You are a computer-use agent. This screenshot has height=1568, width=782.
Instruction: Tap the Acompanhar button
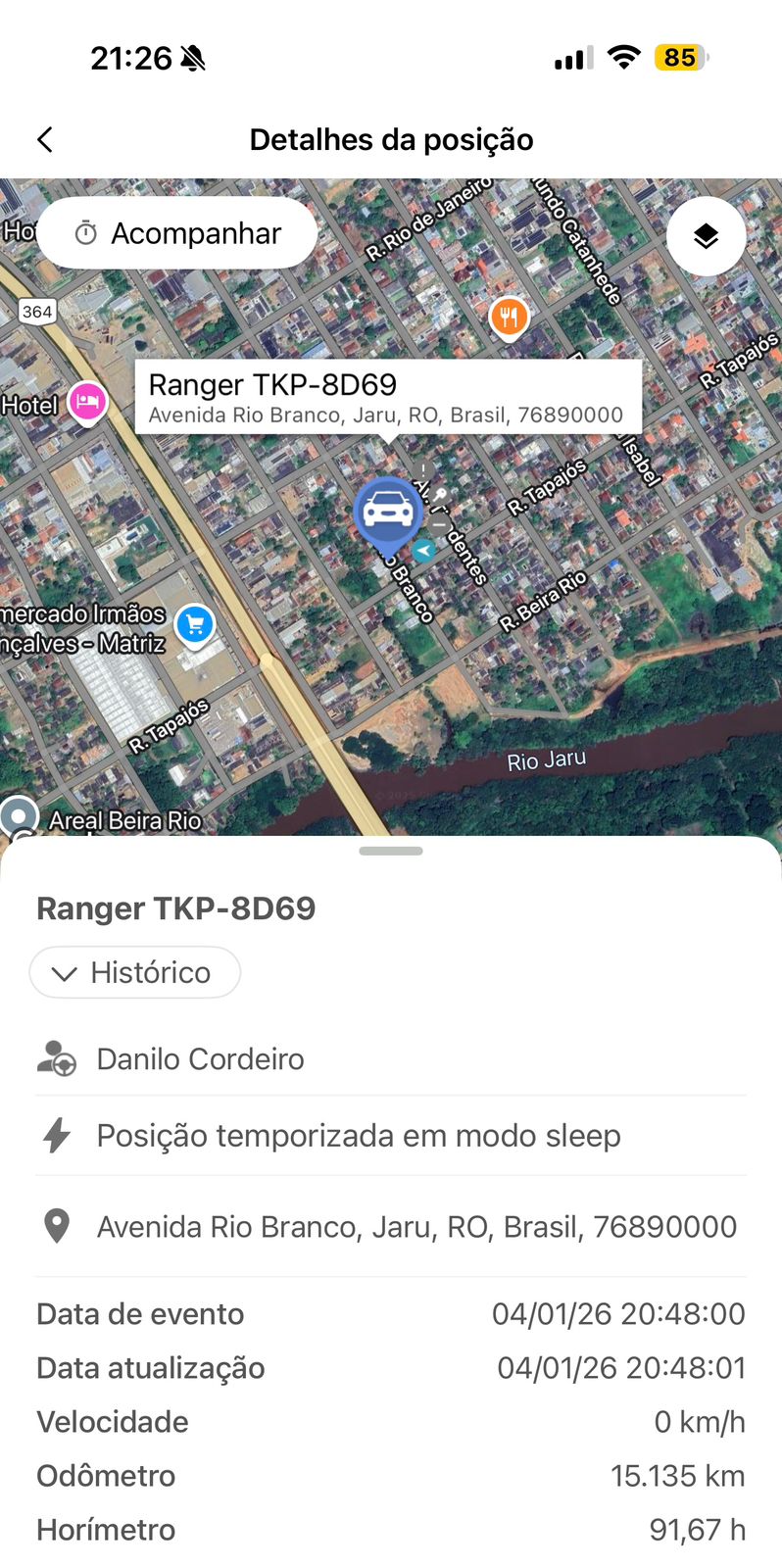176,232
